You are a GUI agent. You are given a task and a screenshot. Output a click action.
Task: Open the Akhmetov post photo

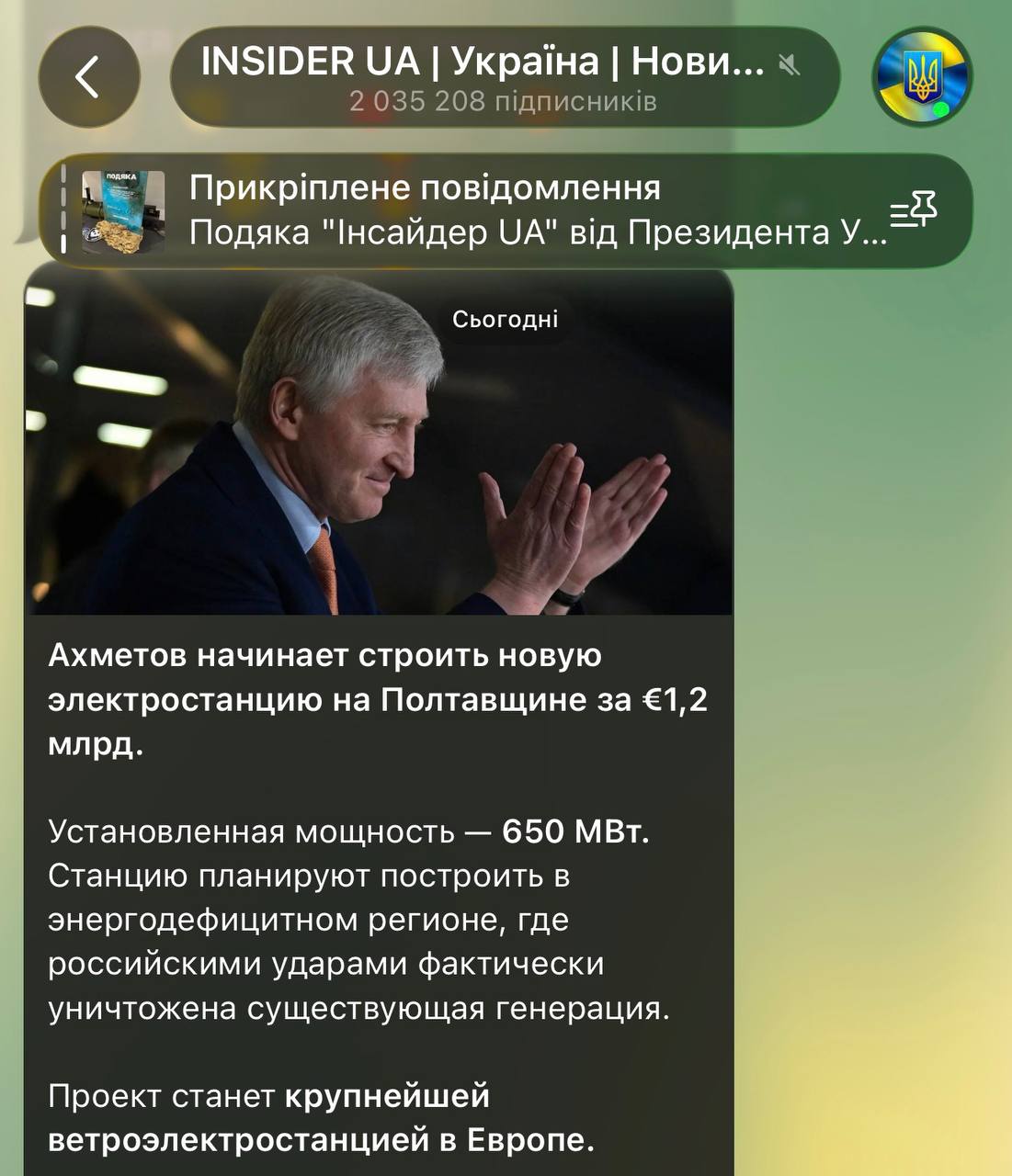click(379, 441)
